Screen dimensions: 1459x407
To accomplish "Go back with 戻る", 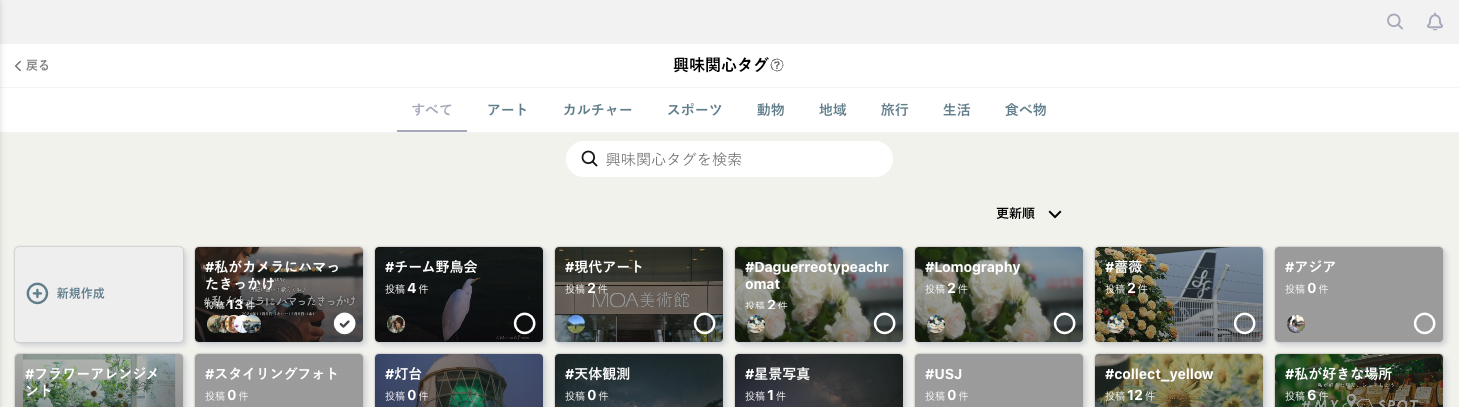I will pos(32,66).
